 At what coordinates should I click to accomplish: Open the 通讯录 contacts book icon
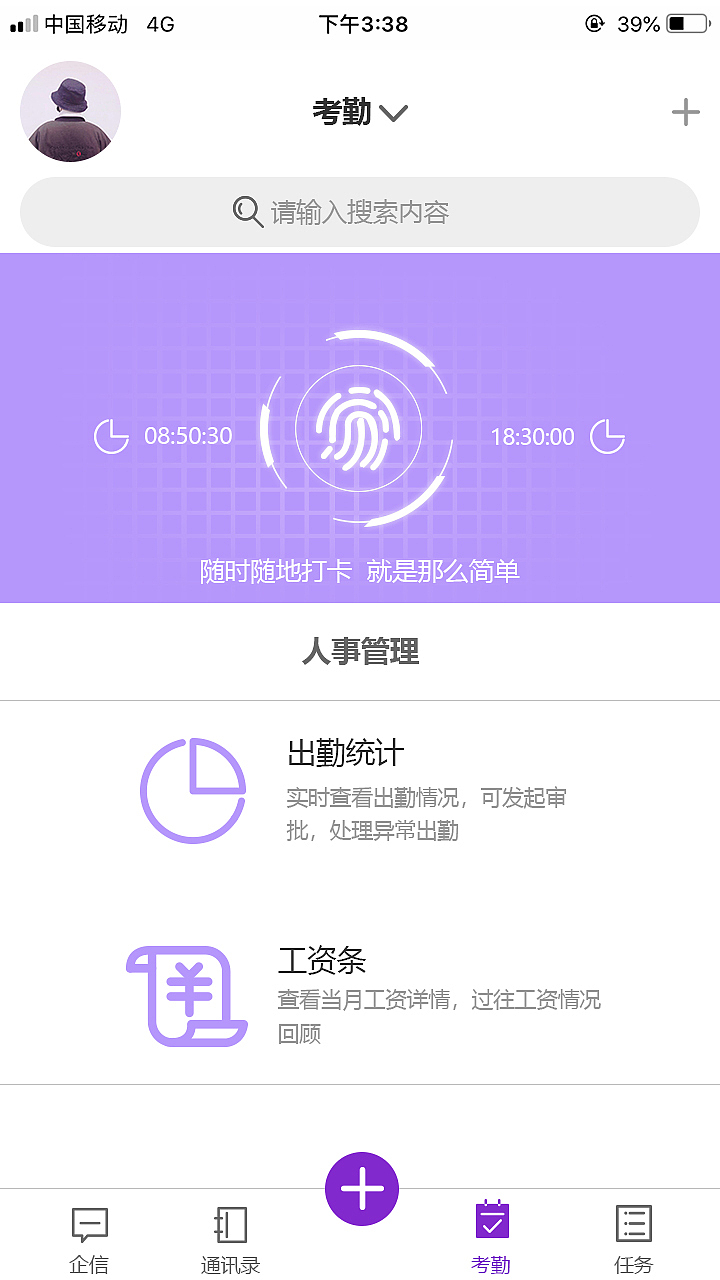point(230,1222)
